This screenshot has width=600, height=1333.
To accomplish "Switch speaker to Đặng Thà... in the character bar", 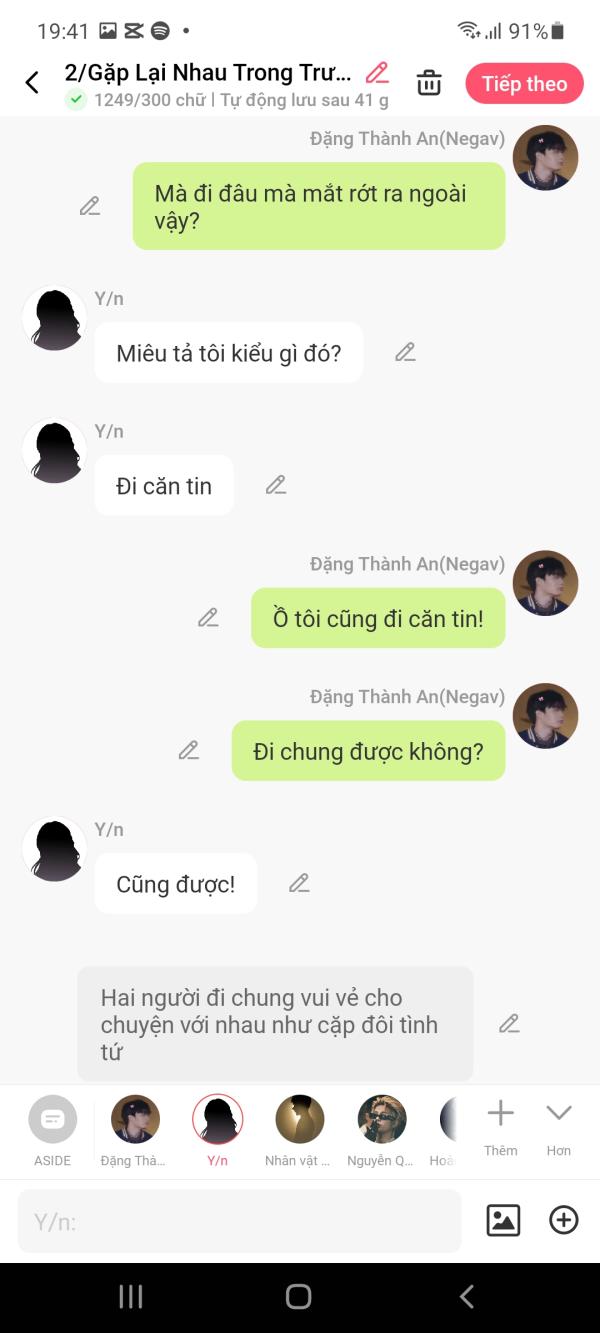I will 135,1132.
